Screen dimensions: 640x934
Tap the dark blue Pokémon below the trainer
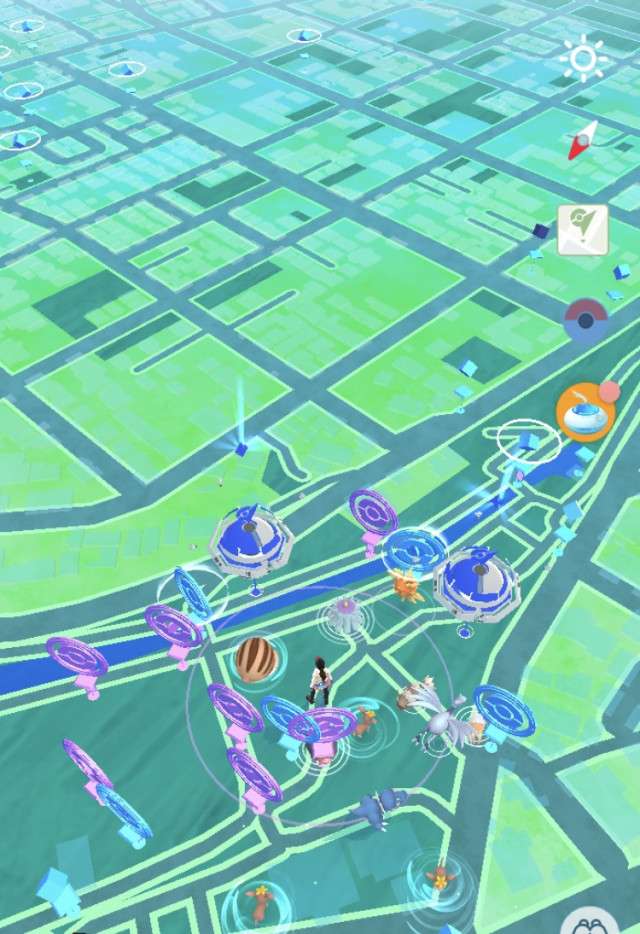(x=382, y=805)
